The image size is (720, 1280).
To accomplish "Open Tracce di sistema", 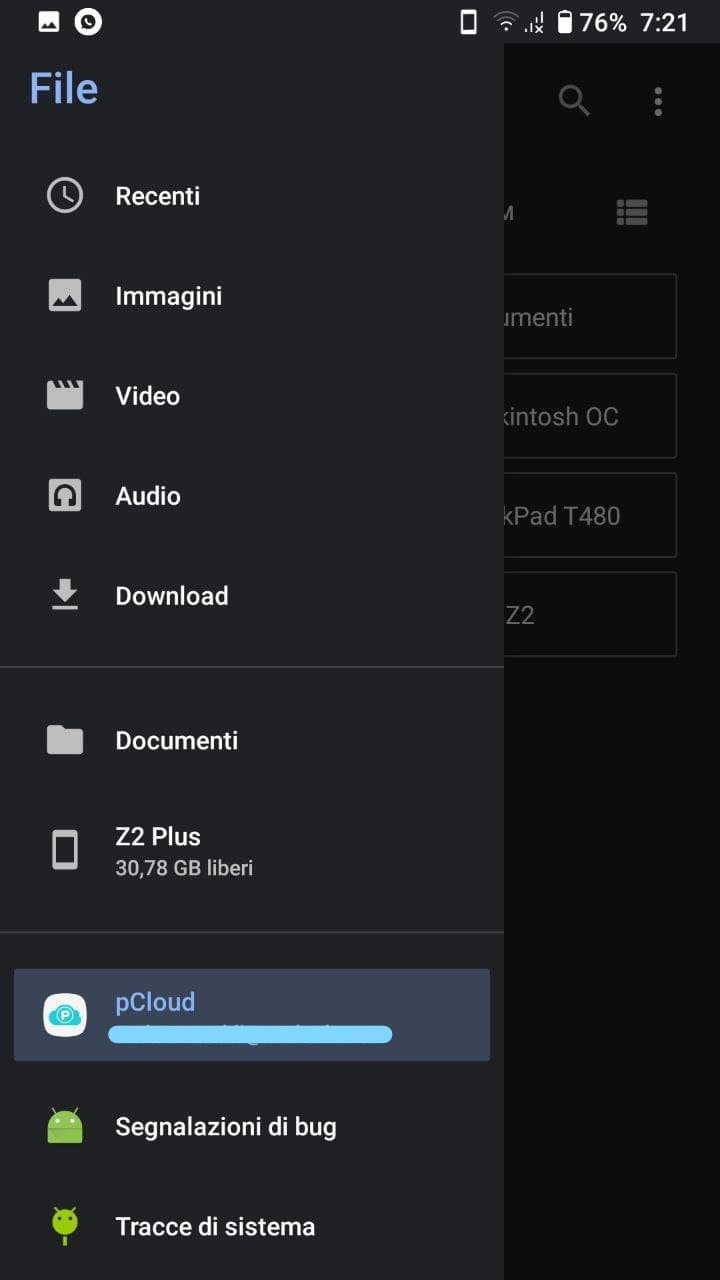I will tap(214, 1227).
